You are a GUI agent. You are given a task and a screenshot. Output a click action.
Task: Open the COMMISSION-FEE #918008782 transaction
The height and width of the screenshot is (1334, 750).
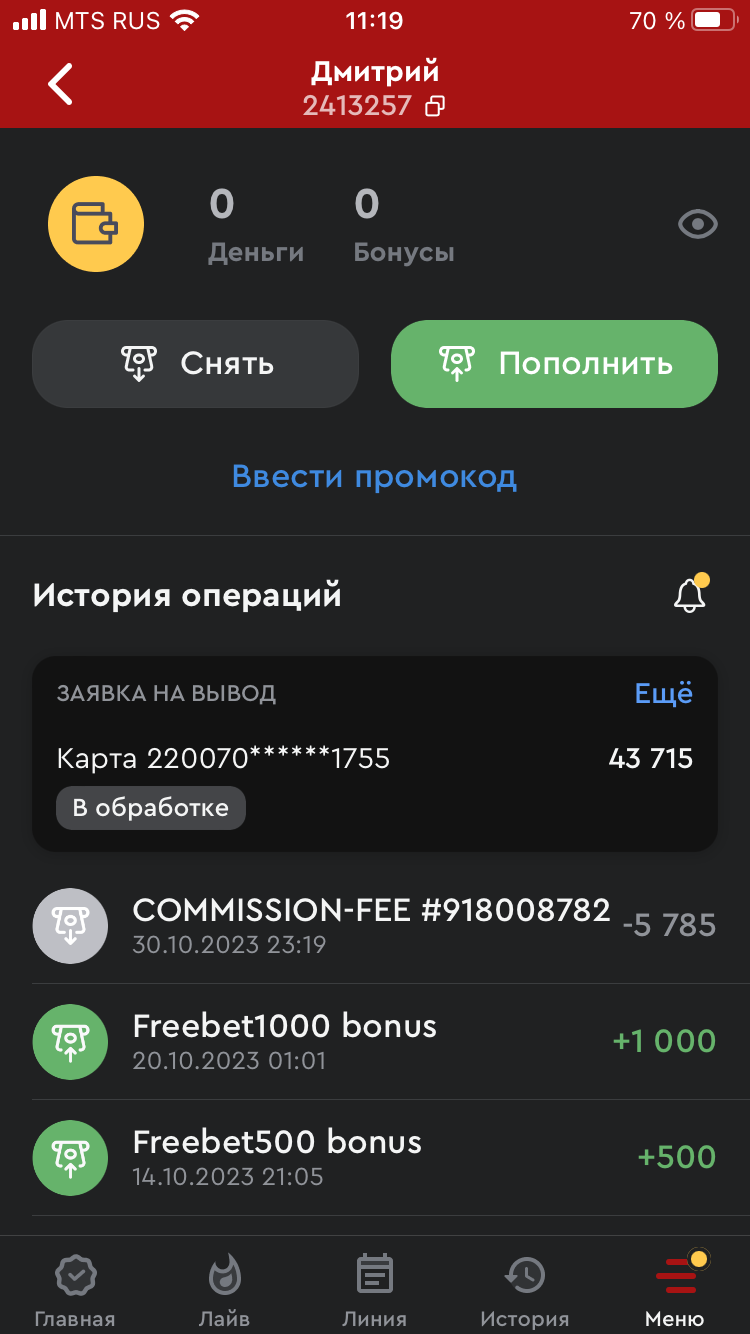click(372, 926)
